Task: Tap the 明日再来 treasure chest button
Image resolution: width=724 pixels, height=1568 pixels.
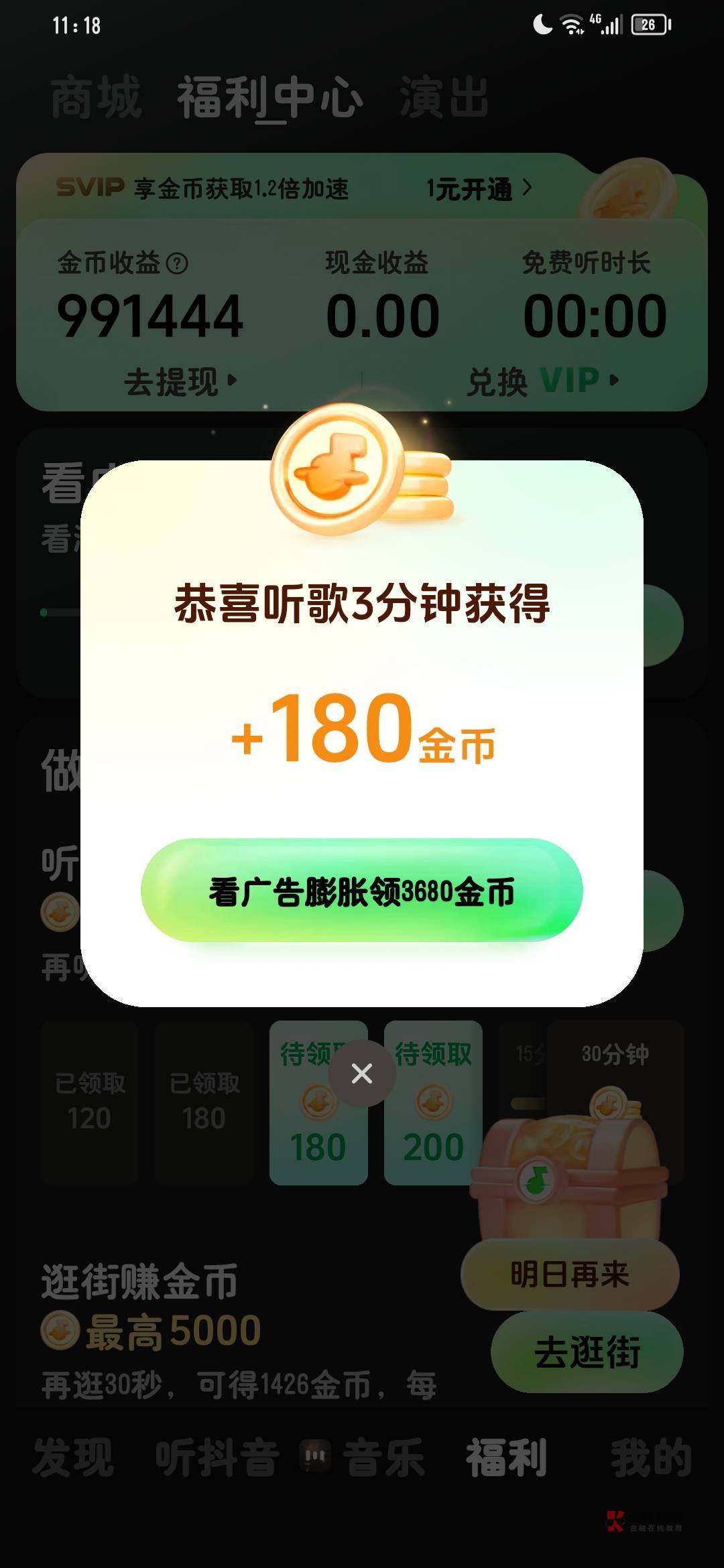Action: (570, 1275)
